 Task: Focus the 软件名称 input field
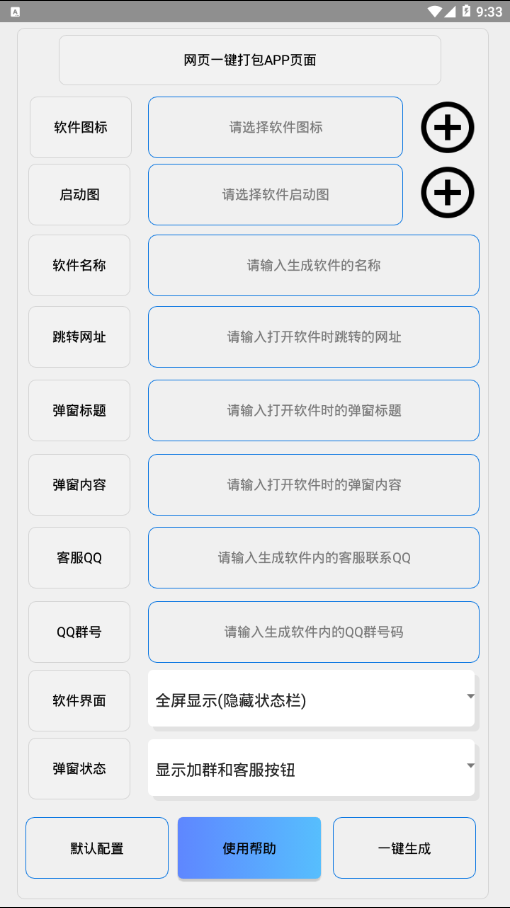314,265
